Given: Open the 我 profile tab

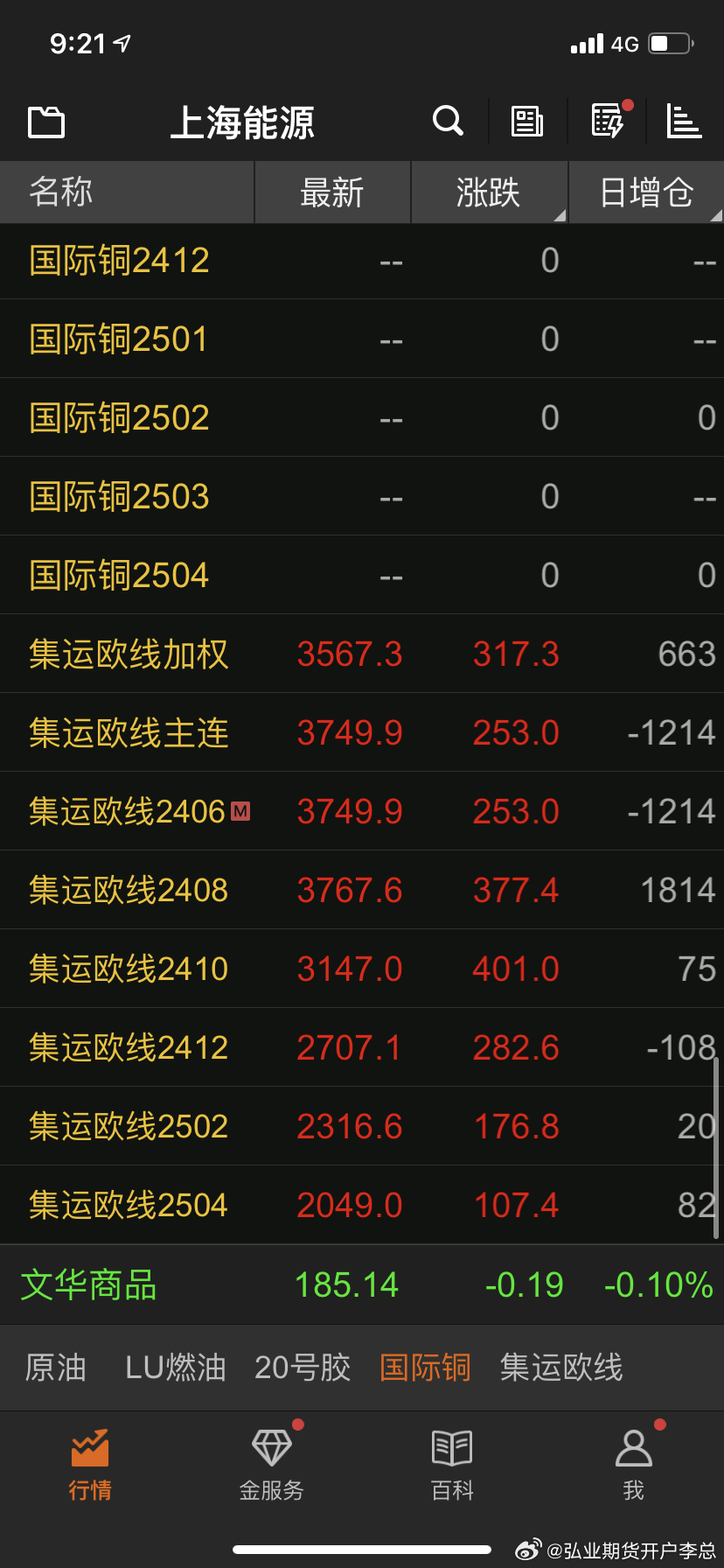Looking at the screenshot, I should click(x=634, y=1461).
